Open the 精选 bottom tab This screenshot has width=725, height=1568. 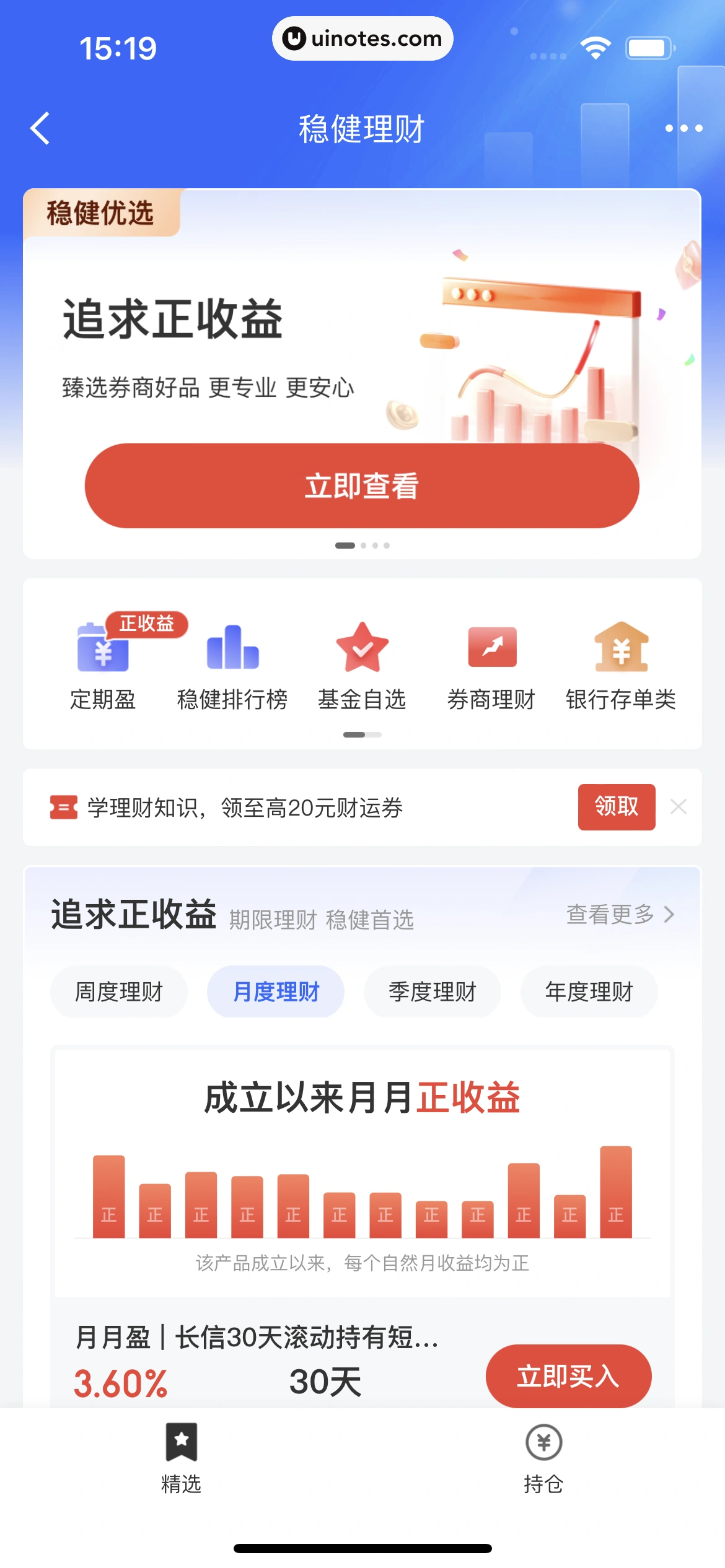point(181,1458)
